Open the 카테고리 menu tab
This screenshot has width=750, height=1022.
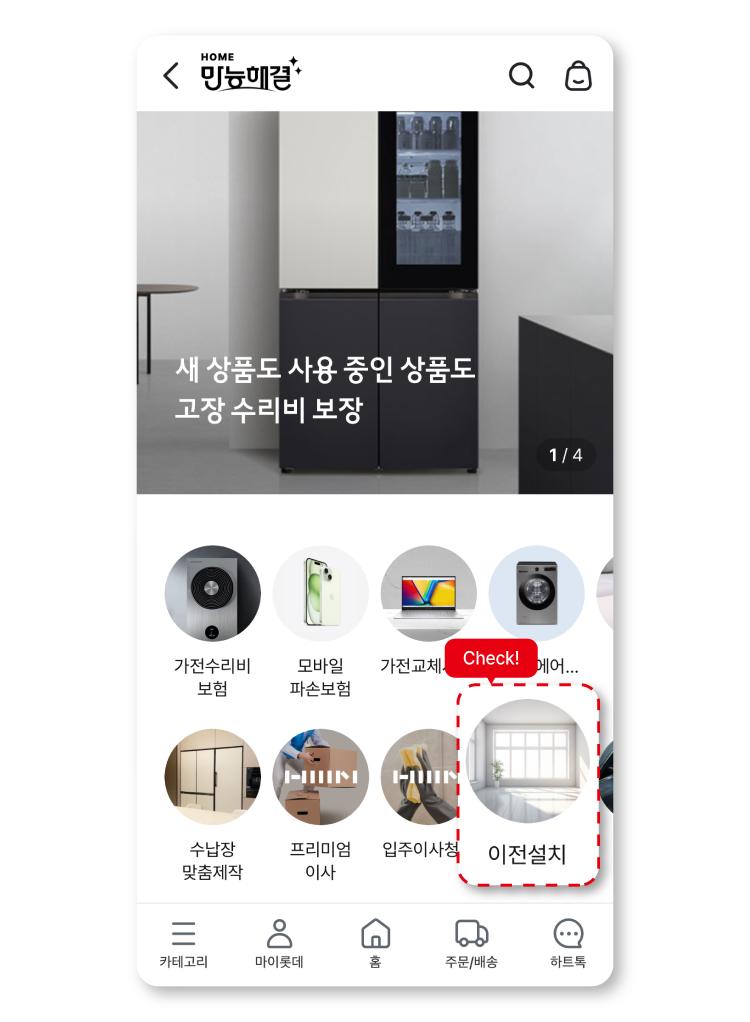(184, 943)
